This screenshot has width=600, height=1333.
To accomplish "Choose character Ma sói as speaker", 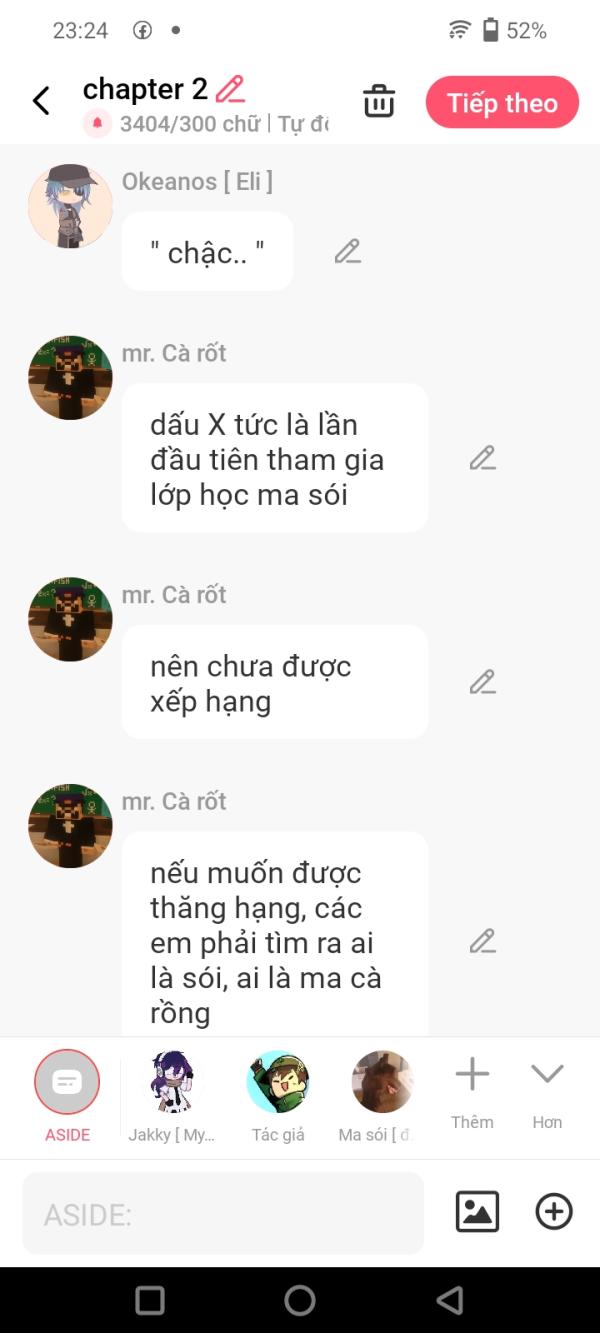I will [x=382, y=1082].
